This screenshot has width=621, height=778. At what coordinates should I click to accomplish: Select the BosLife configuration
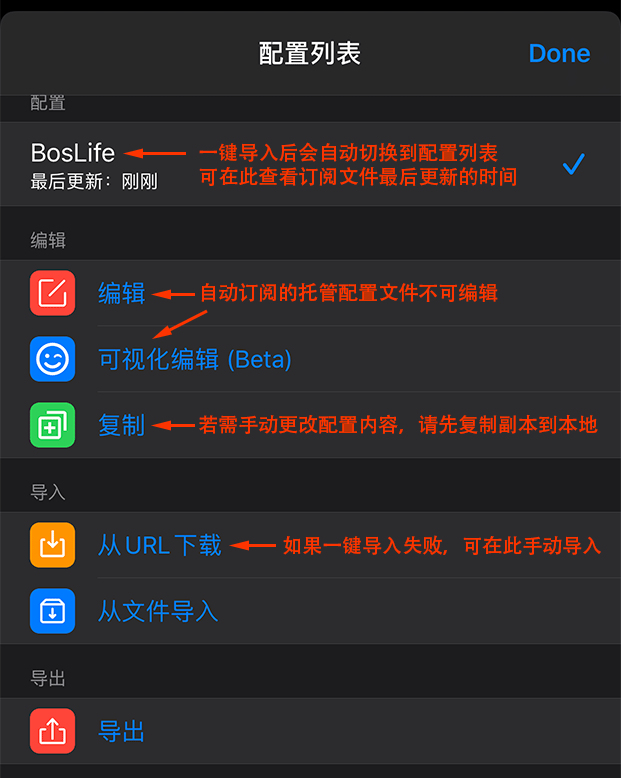coord(73,154)
